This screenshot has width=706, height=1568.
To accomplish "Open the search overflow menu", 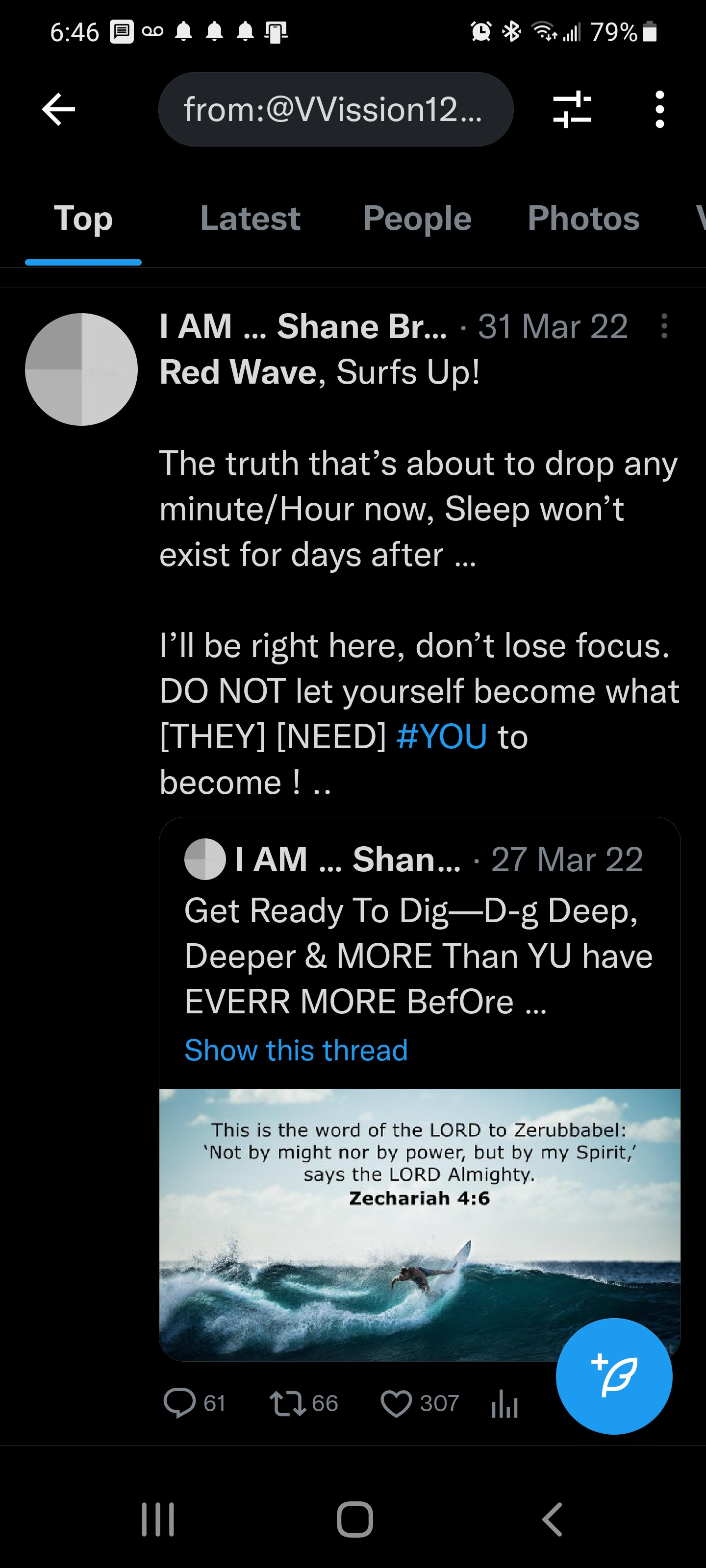I will tap(659, 110).
